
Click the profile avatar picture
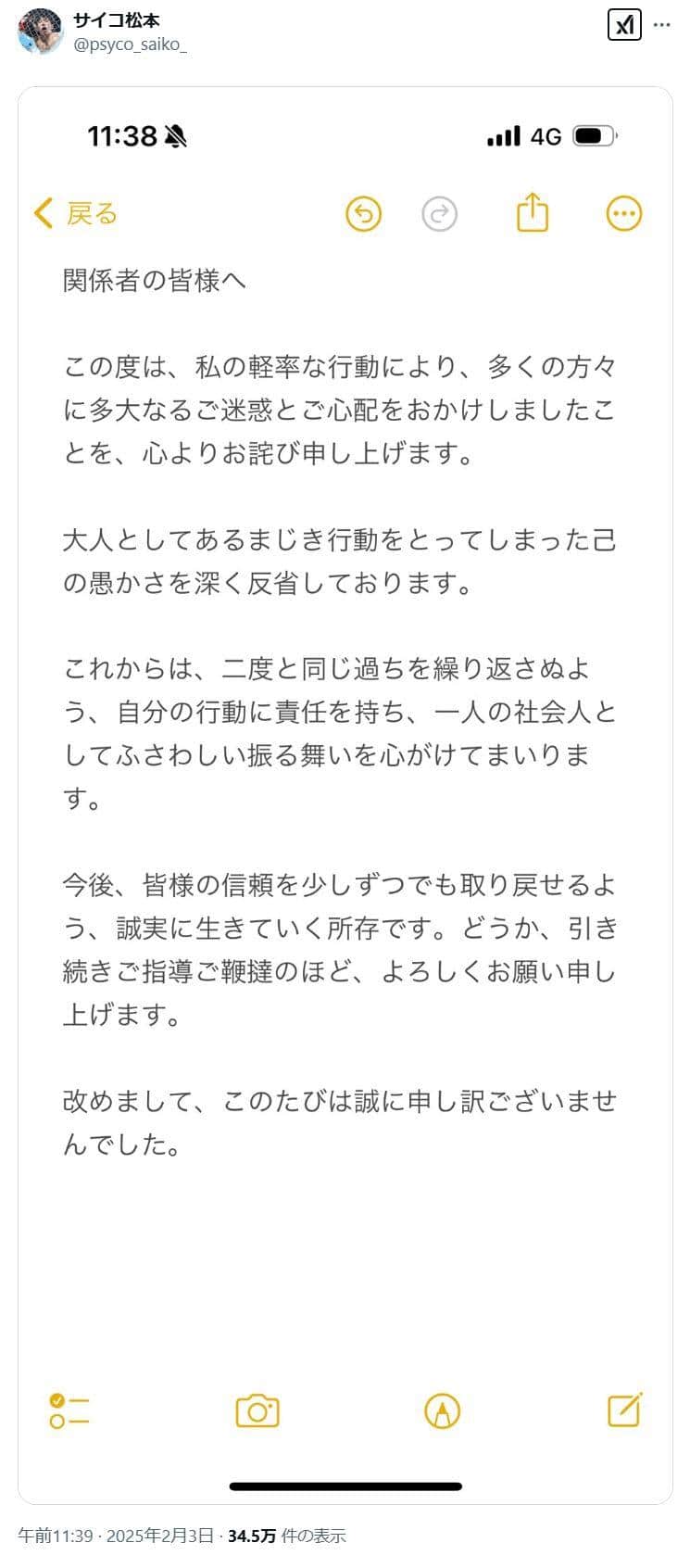pos(38,29)
